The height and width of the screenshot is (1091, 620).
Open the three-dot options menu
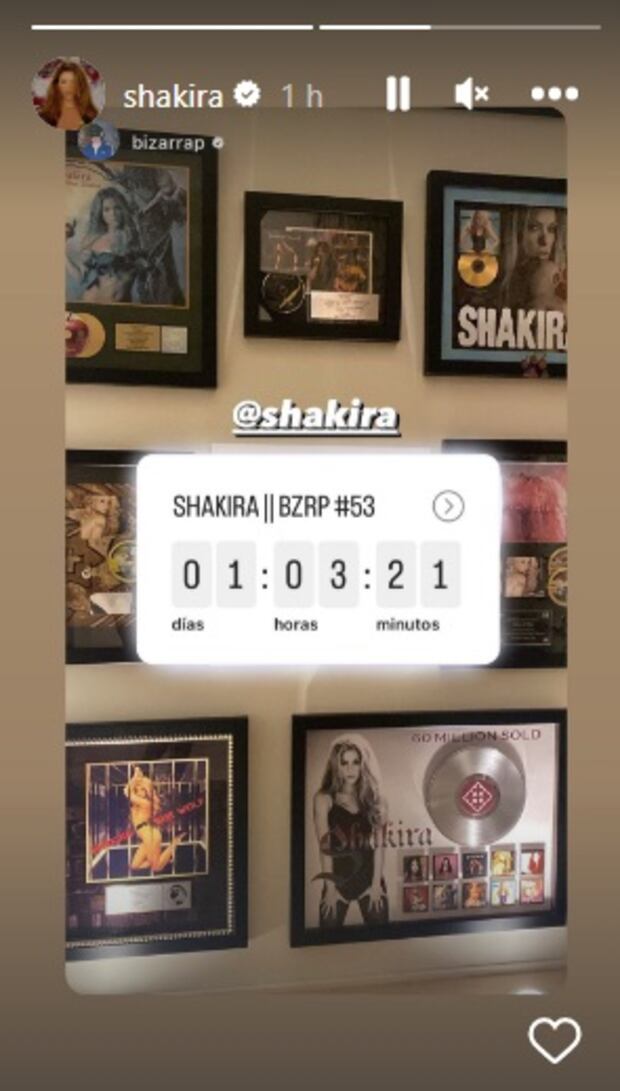click(x=555, y=95)
